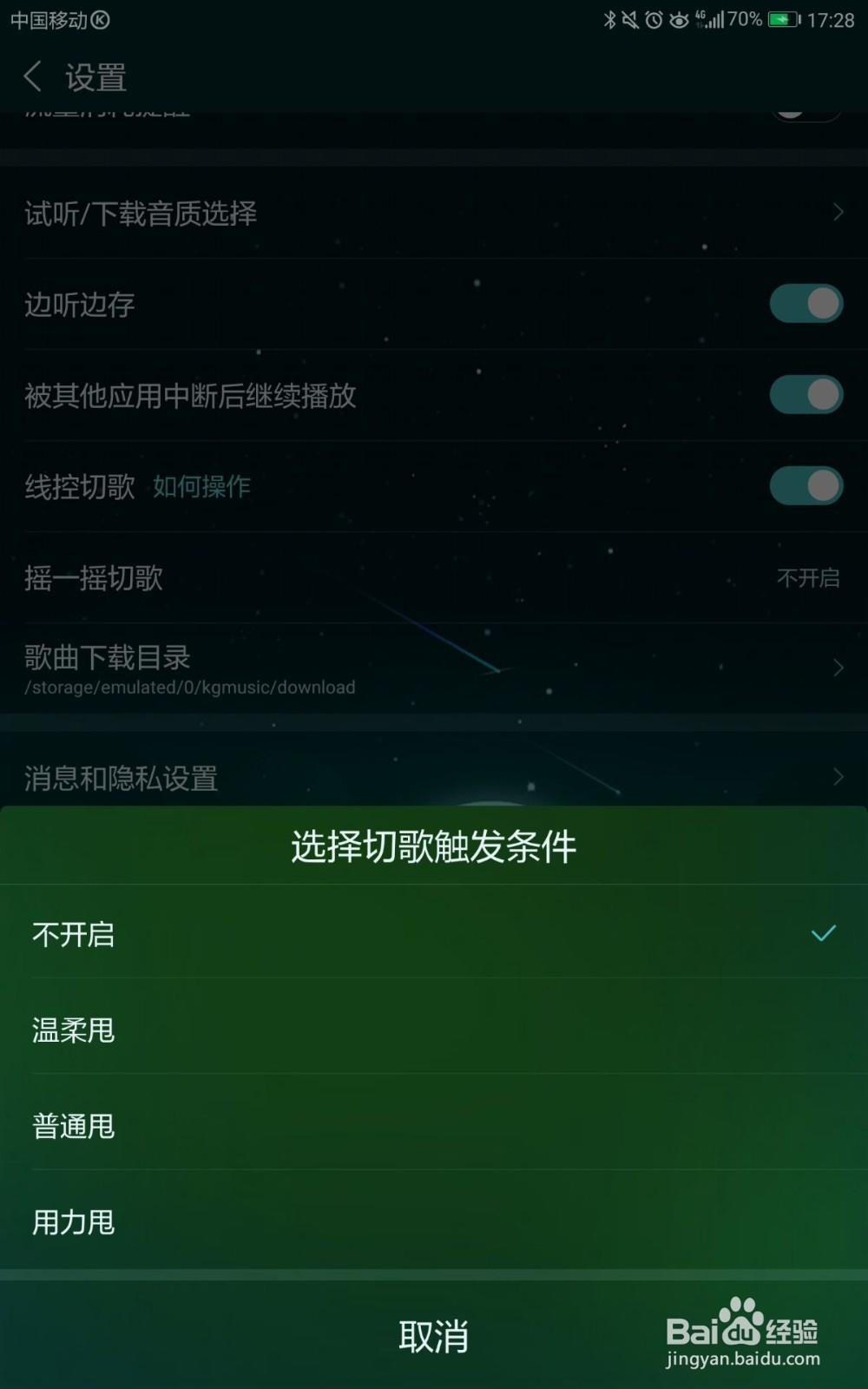Image resolution: width=868 pixels, height=1389 pixels.
Task: Tap the back arrow on the 设置 title bar
Action: [x=33, y=77]
